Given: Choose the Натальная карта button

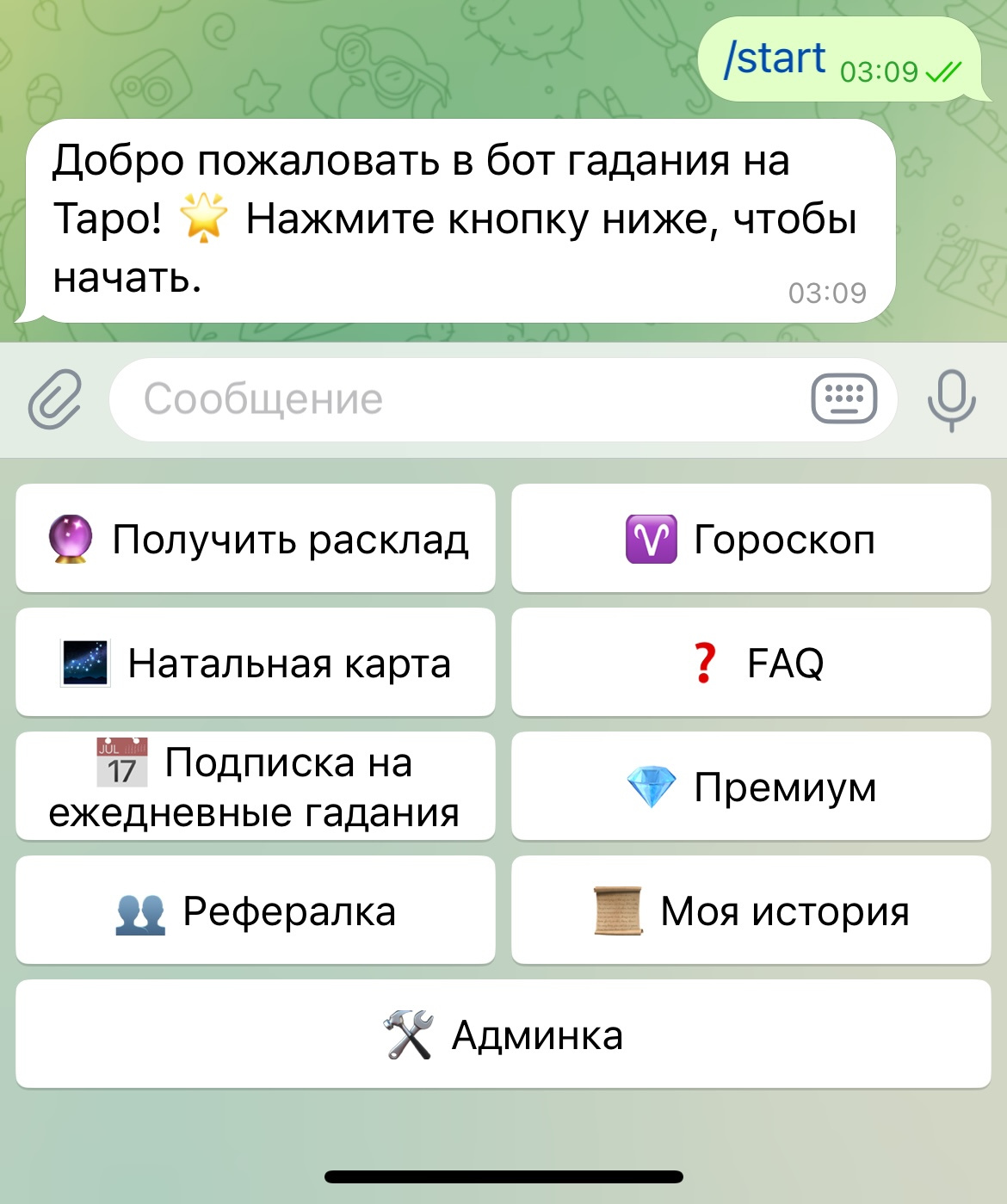Looking at the screenshot, I should 256,663.
